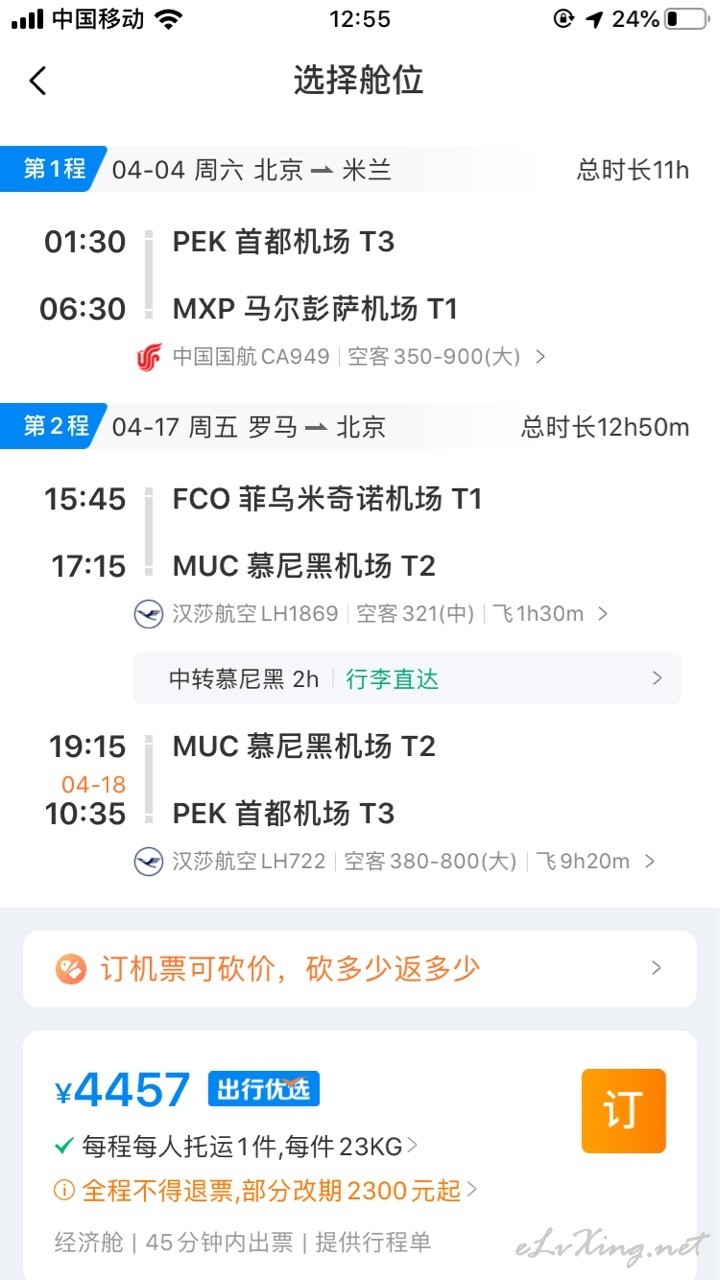Book the ¥4457 fare with the orange button

tap(624, 1111)
